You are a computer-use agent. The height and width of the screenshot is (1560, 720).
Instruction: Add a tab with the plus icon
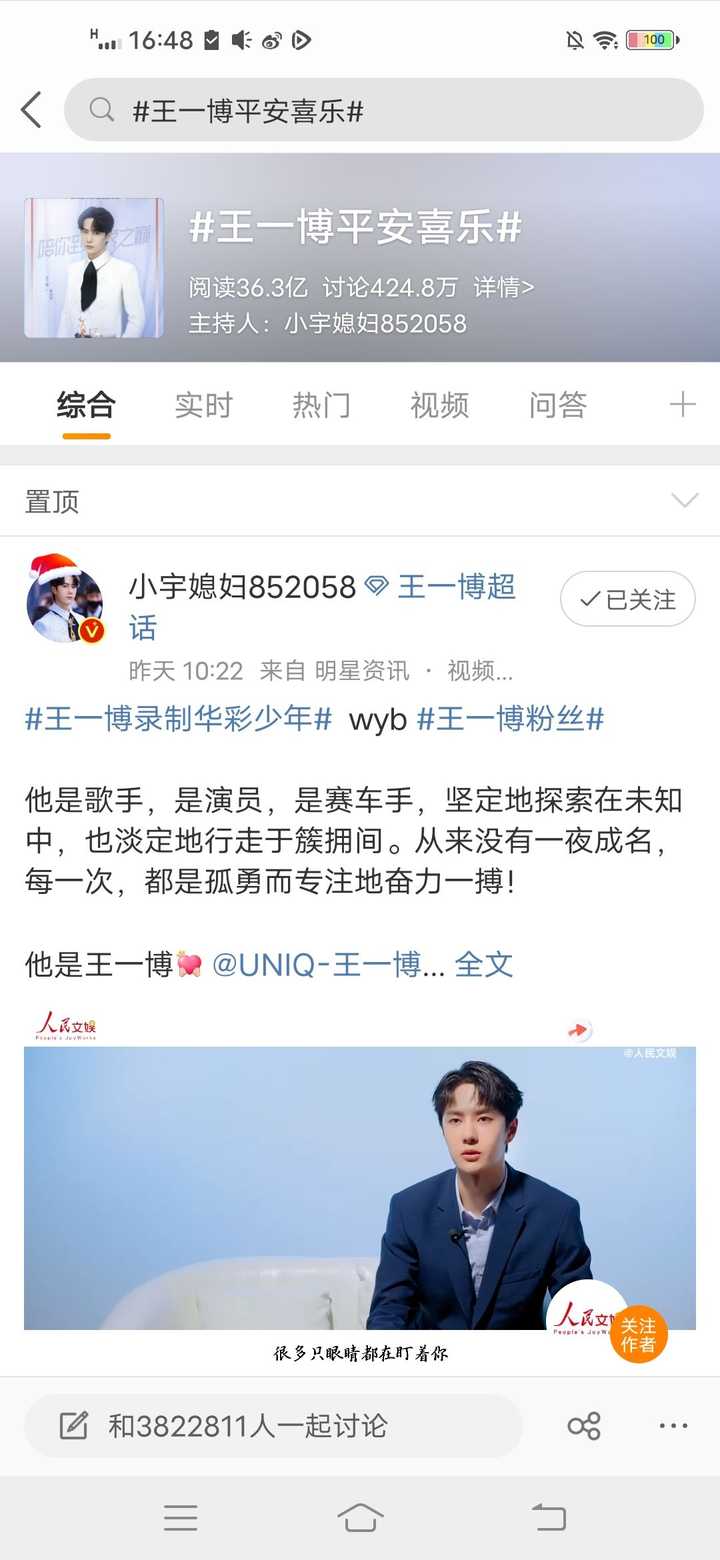[x=682, y=405]
